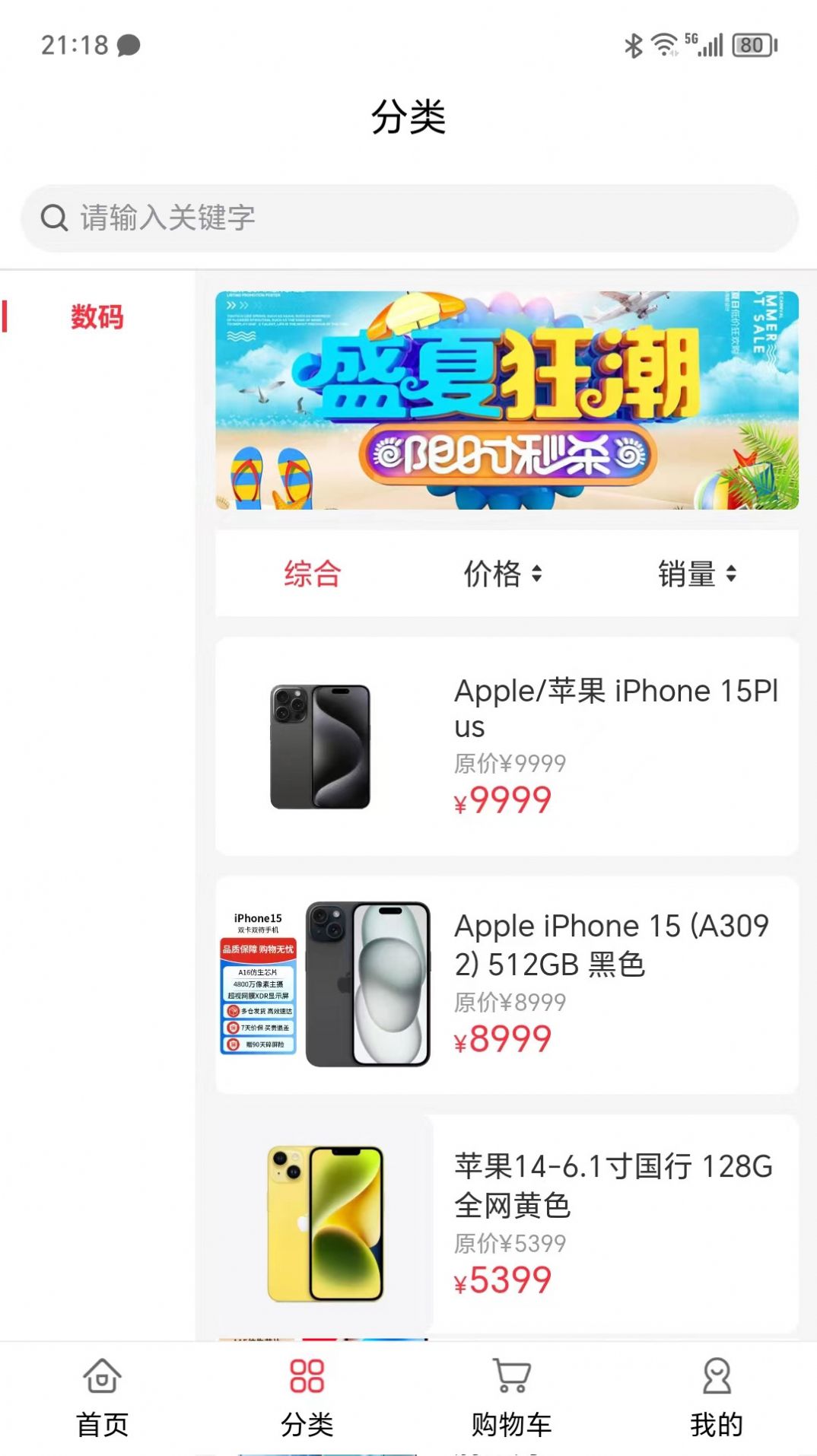Switch sorting to 销量
The height and width of the screenshot is (1456, 817).
point(688,575)
